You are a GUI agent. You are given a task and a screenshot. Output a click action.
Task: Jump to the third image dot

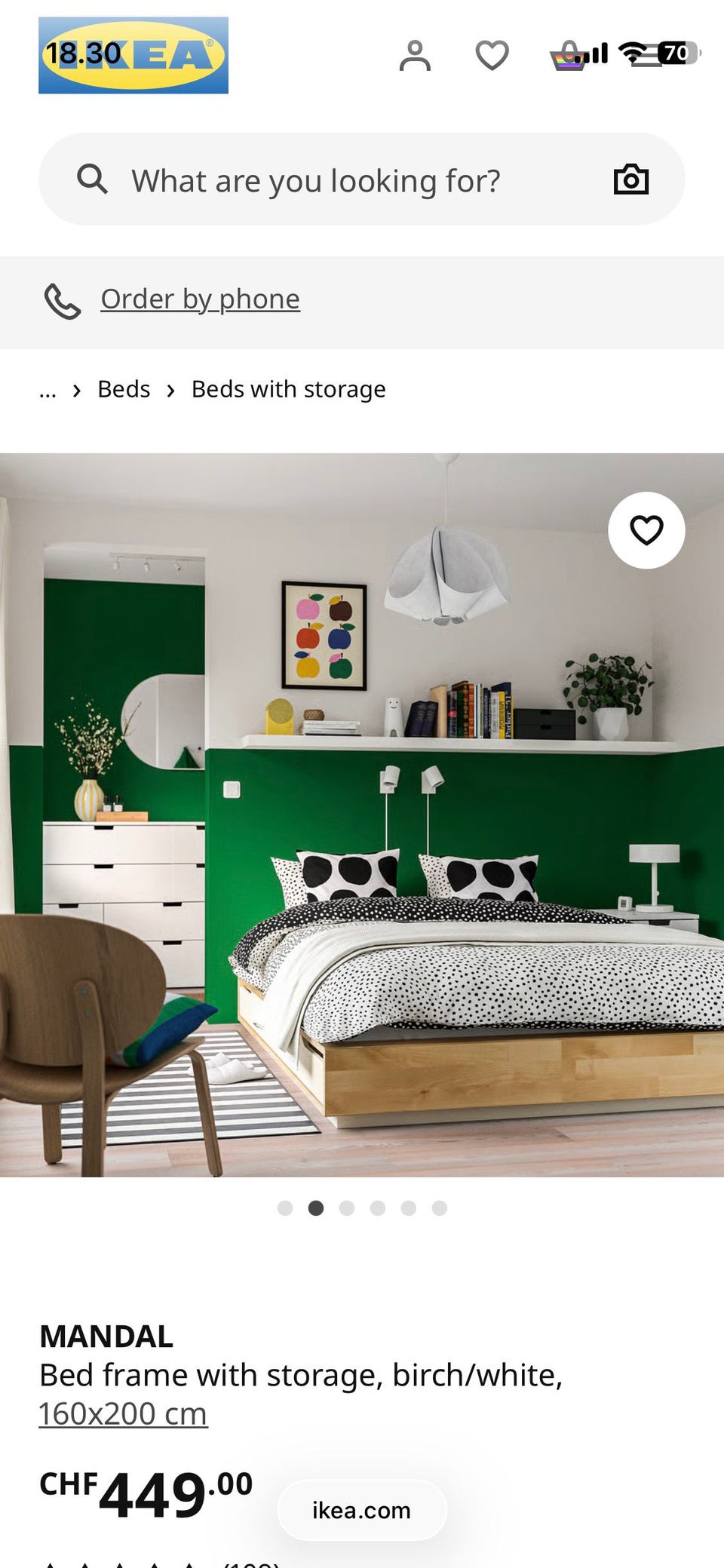click(x=347, y=1208)
